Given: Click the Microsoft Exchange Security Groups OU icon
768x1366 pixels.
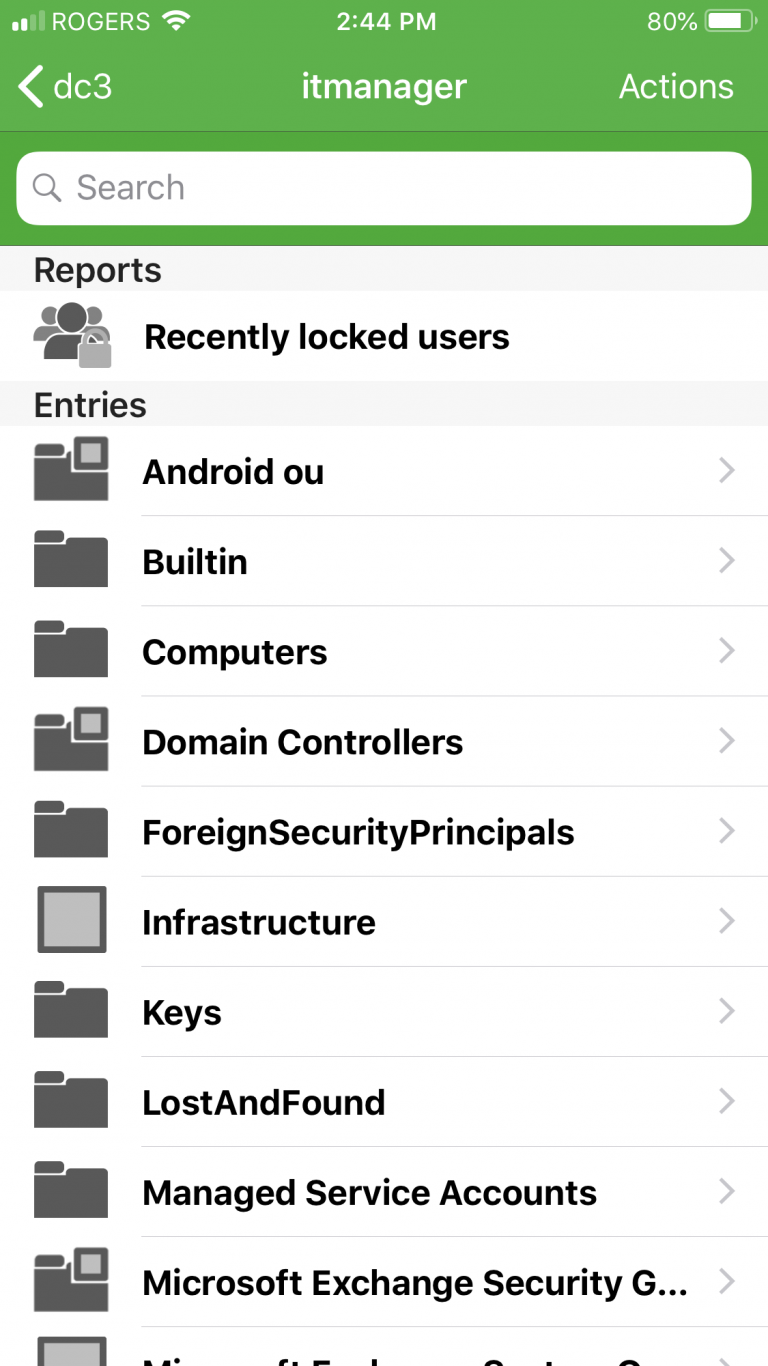Looking at the screenshot, I should [70, 1280].
